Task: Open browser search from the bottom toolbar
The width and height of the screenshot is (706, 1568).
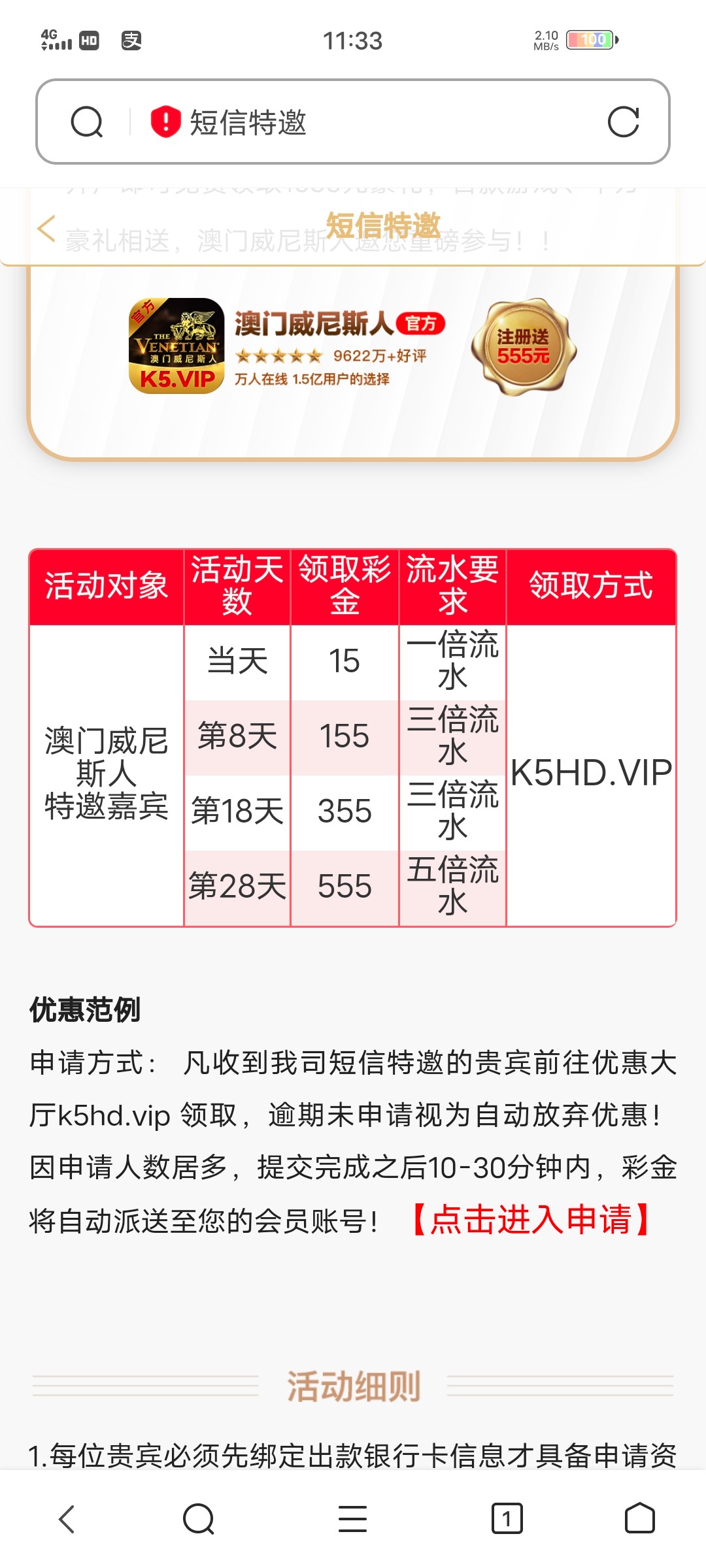Action: [199, 1518]
